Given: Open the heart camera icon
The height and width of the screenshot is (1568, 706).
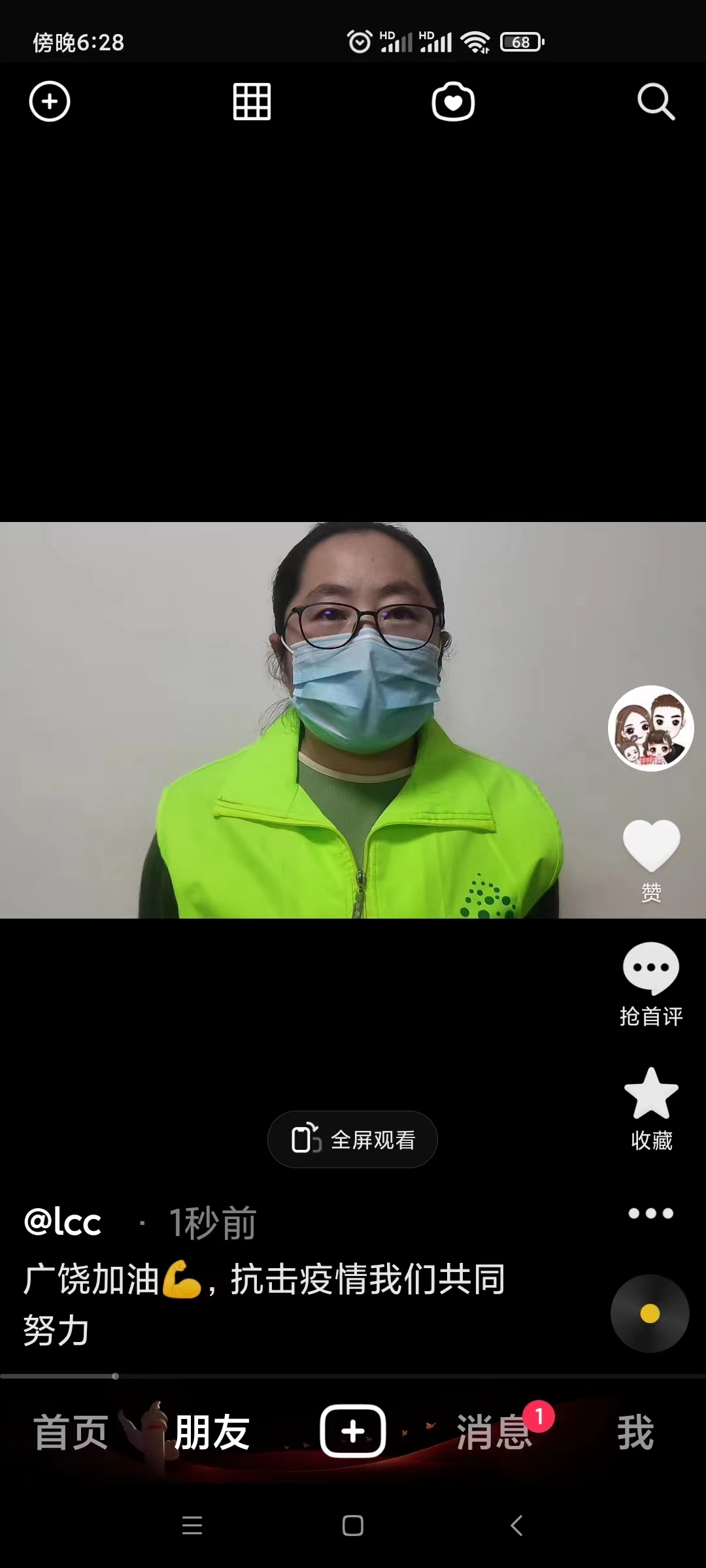Looking at the screenshot, I should (x=453, y=102).
